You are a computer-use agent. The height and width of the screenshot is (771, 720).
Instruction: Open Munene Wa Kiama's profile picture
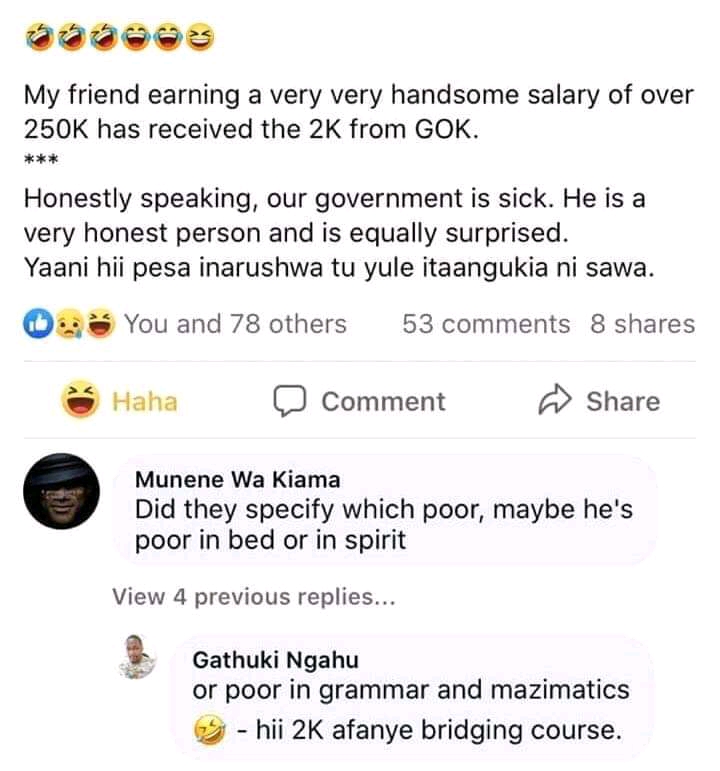tap(61, 493)
